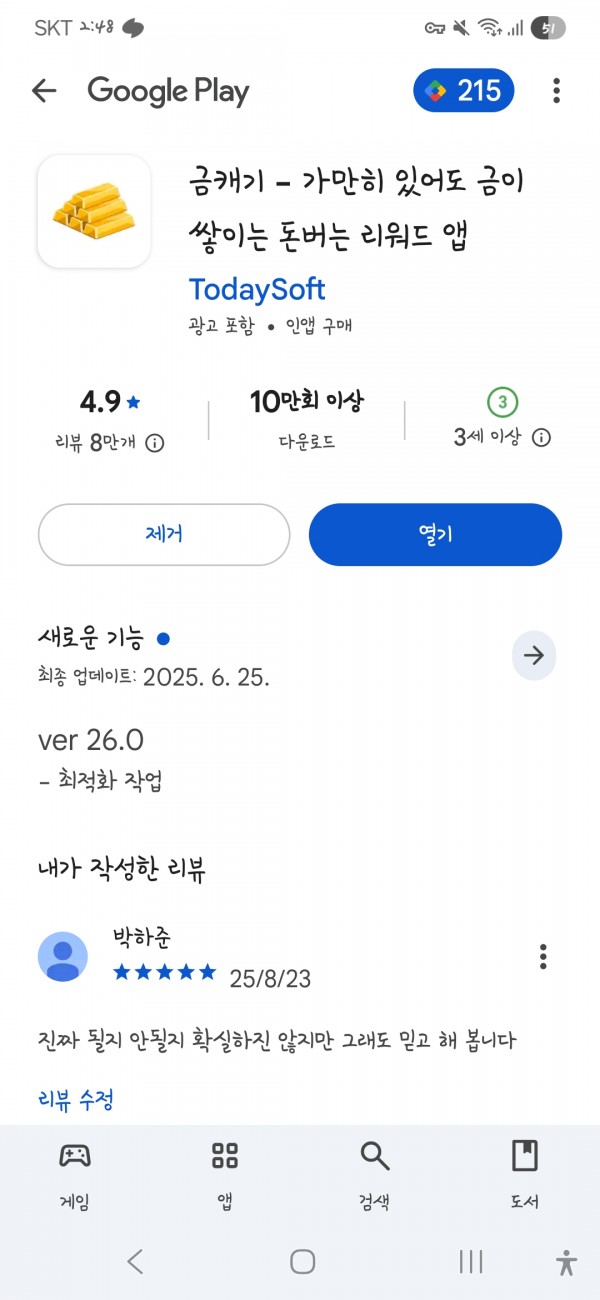The image size is (600, 1300).
Task: Open the options menu for 박하준's review
Action: tap(543, 956)
